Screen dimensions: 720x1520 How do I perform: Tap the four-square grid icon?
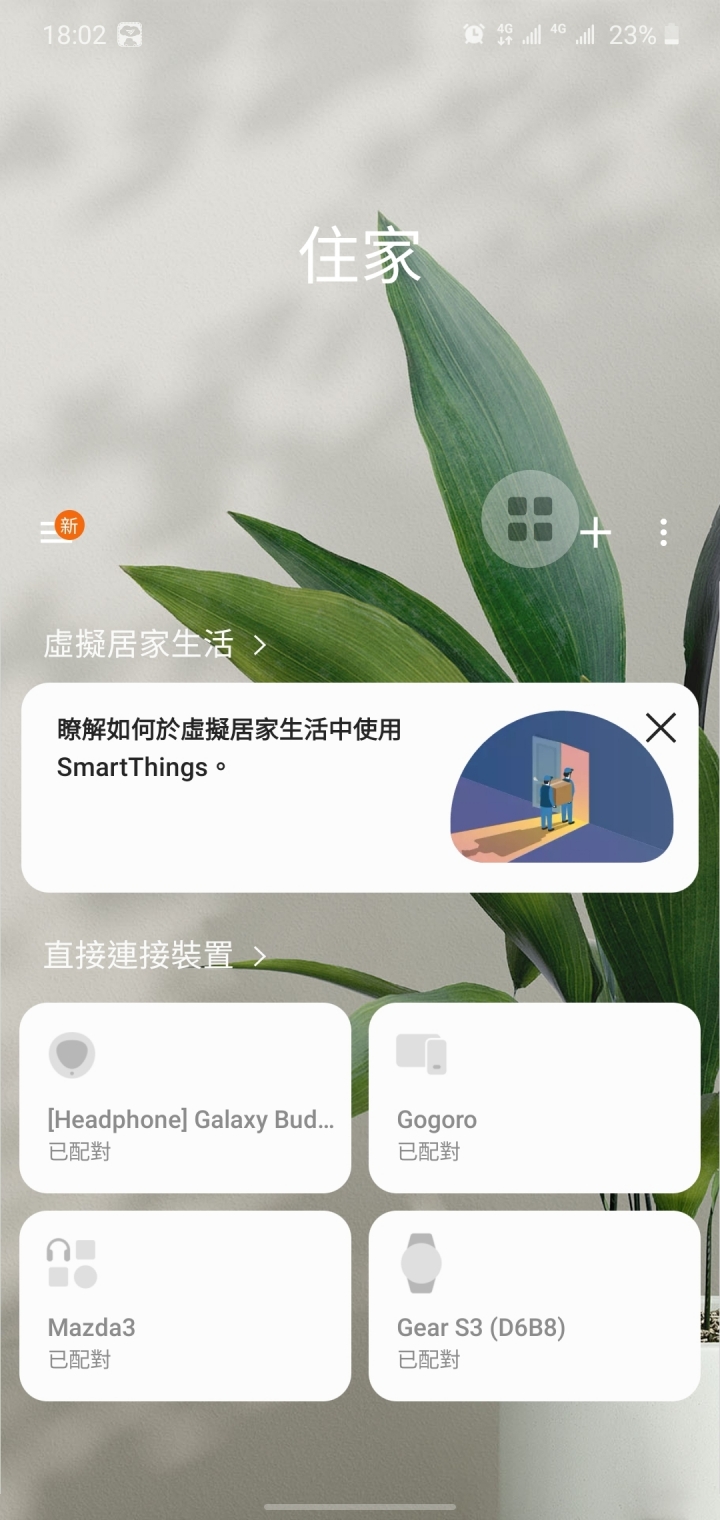click(x=530, y=520)
